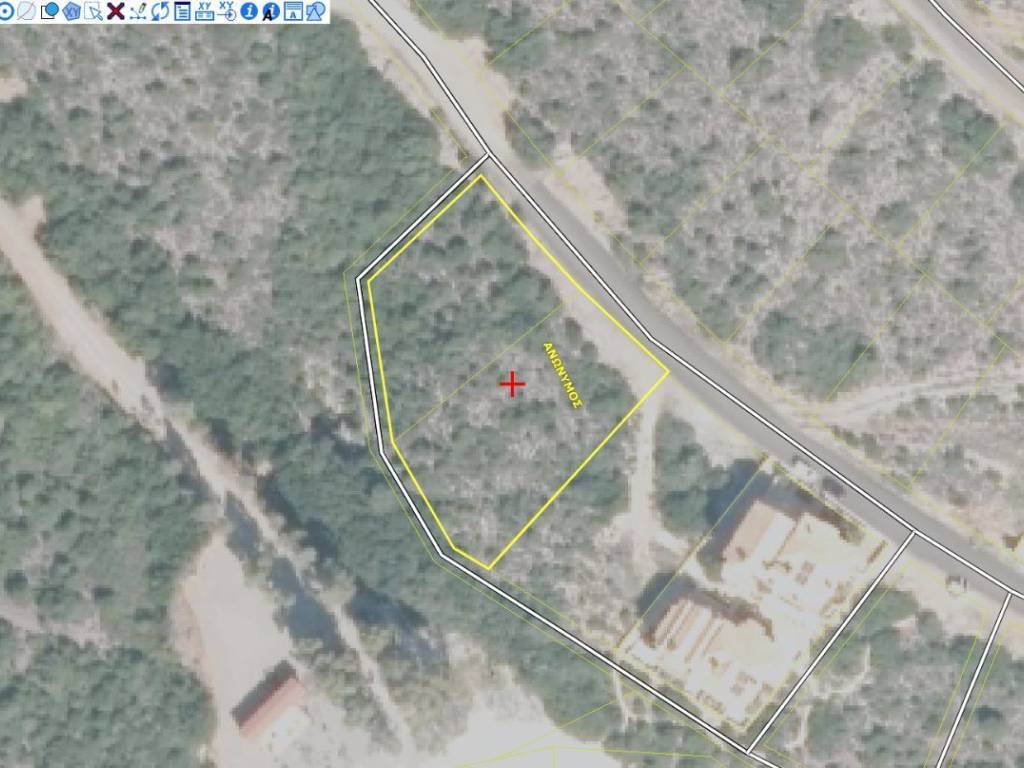This screenshot has width=1024, height=768.
Task: Tap the crossed-out oval tool
Action: pos(27,11)
